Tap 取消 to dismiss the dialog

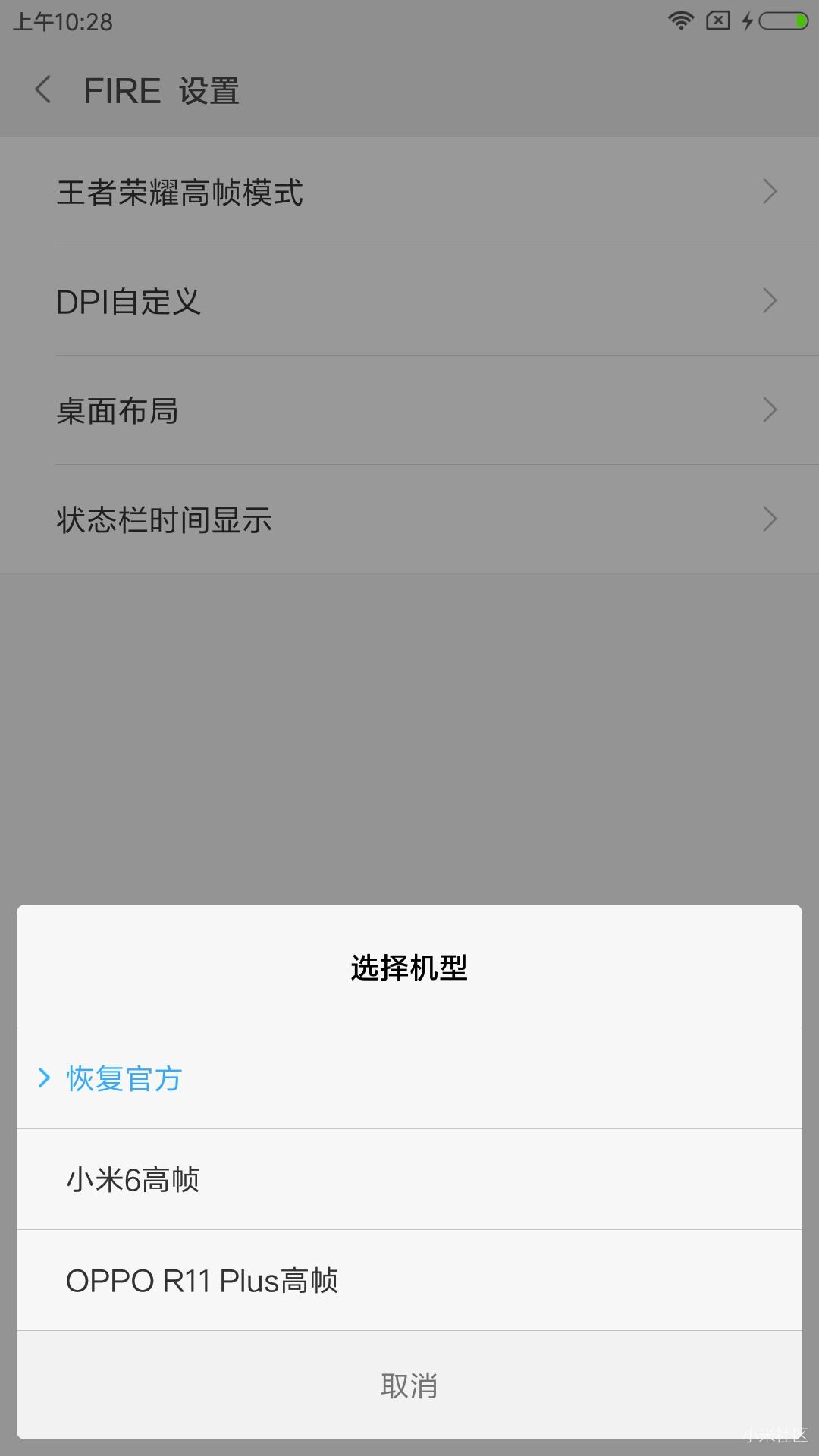[x=409, y=1385]
